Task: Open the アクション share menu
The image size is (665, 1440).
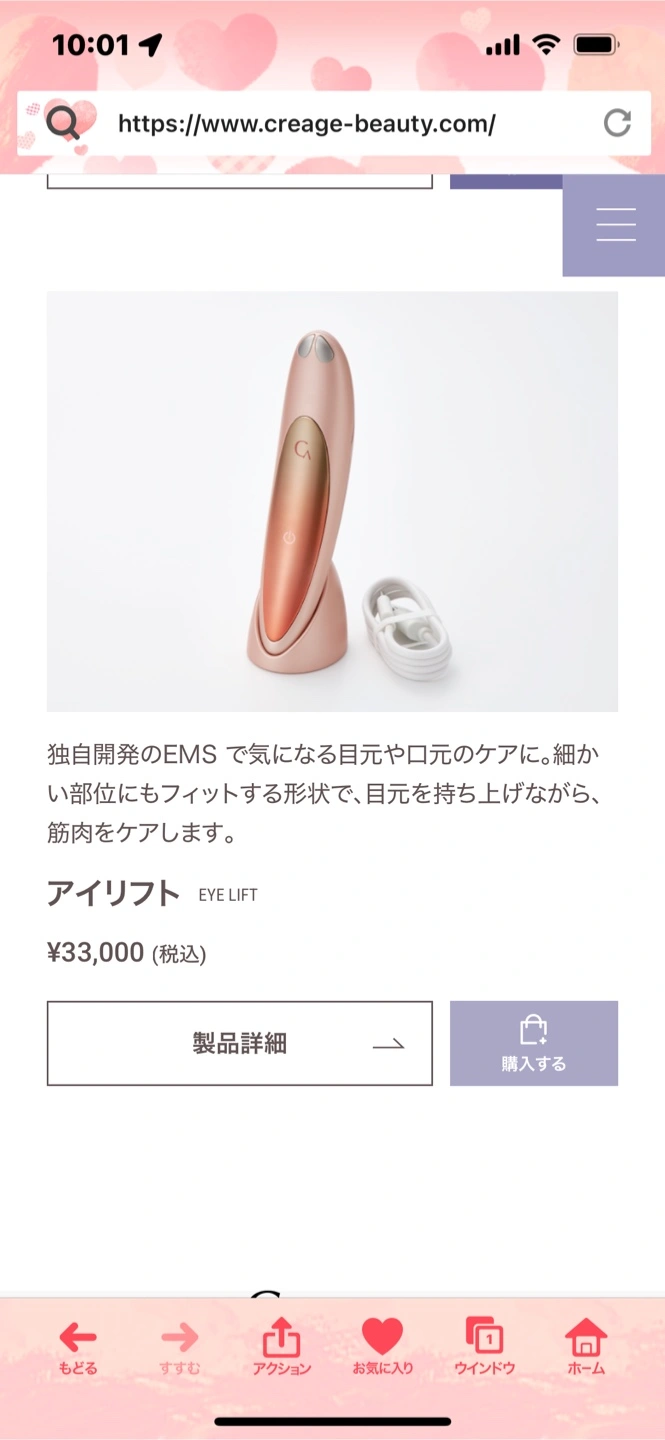Action: pos(281,1347)
